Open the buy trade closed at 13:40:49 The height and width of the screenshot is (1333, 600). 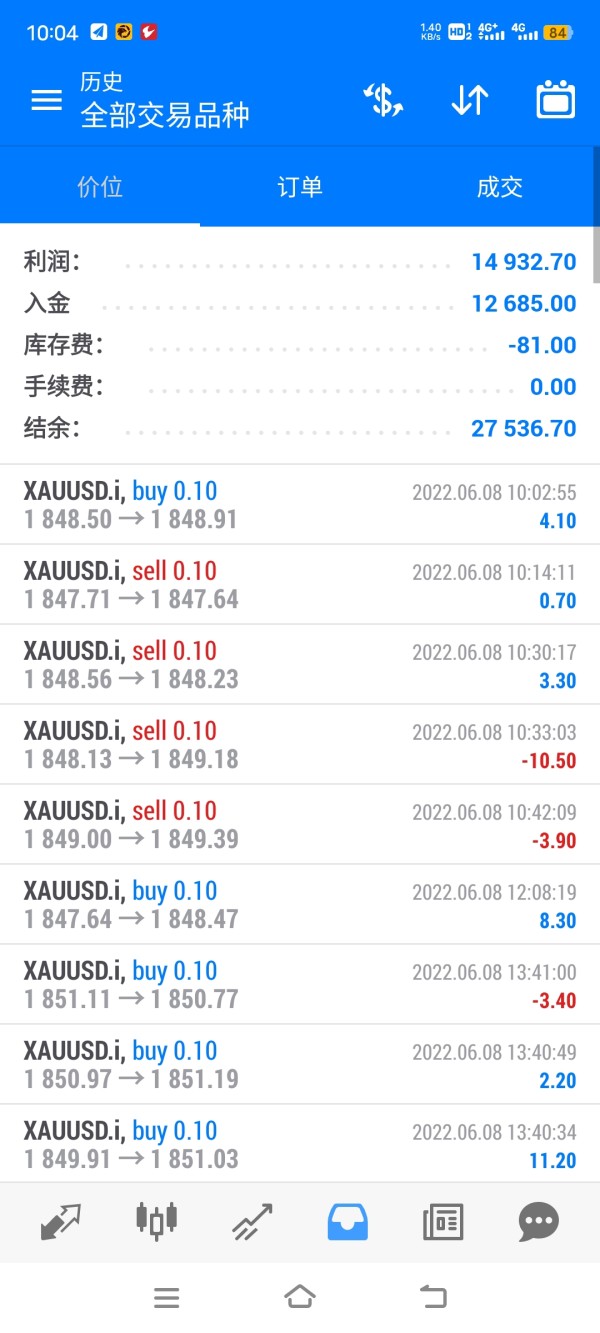click(300, 1065)
